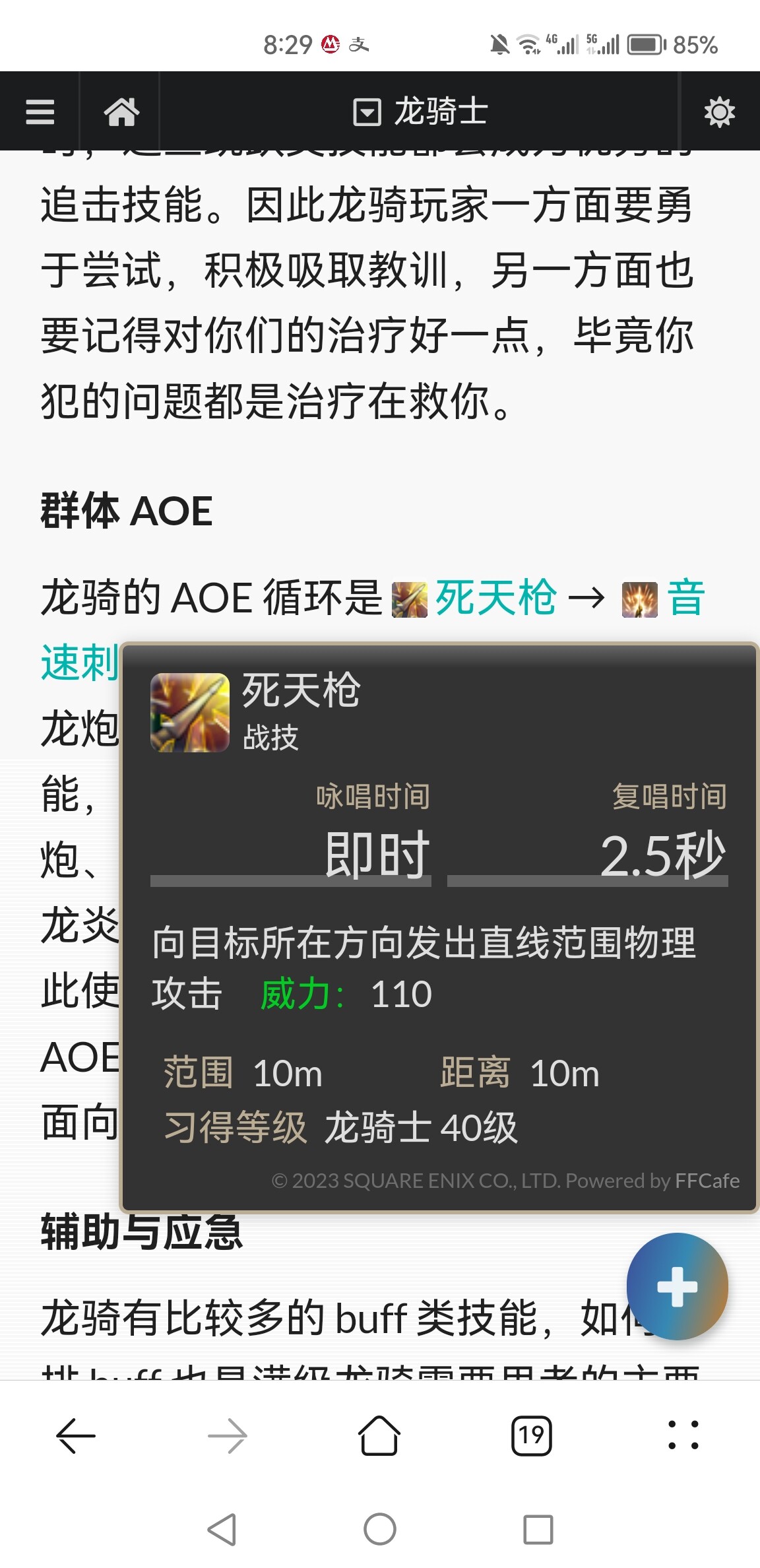Tap the 音速刺 skill link
This screenshot has width=760, height=1568.
click(685, 599)
